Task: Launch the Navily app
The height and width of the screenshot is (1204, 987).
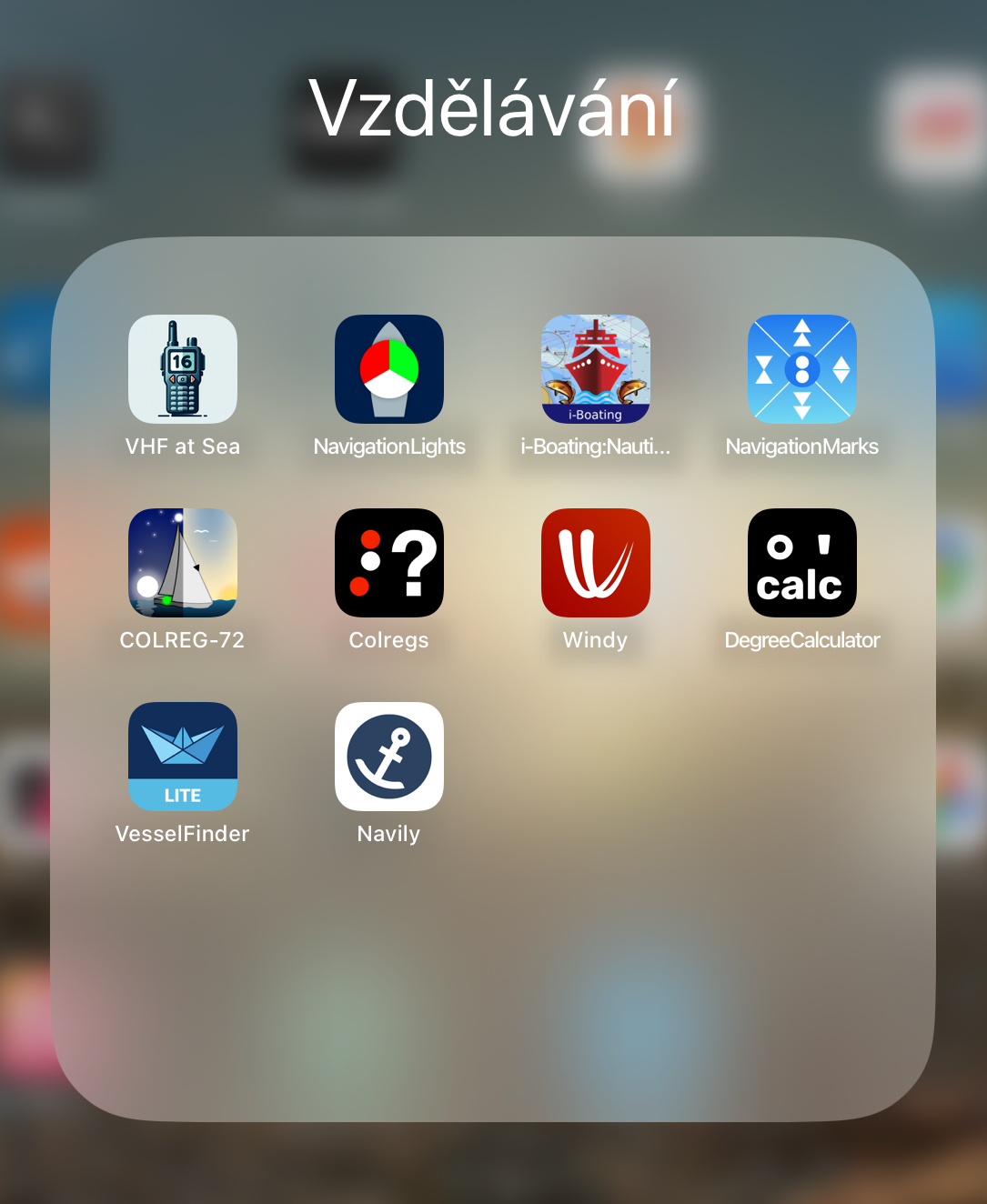Action: [389, 757]
